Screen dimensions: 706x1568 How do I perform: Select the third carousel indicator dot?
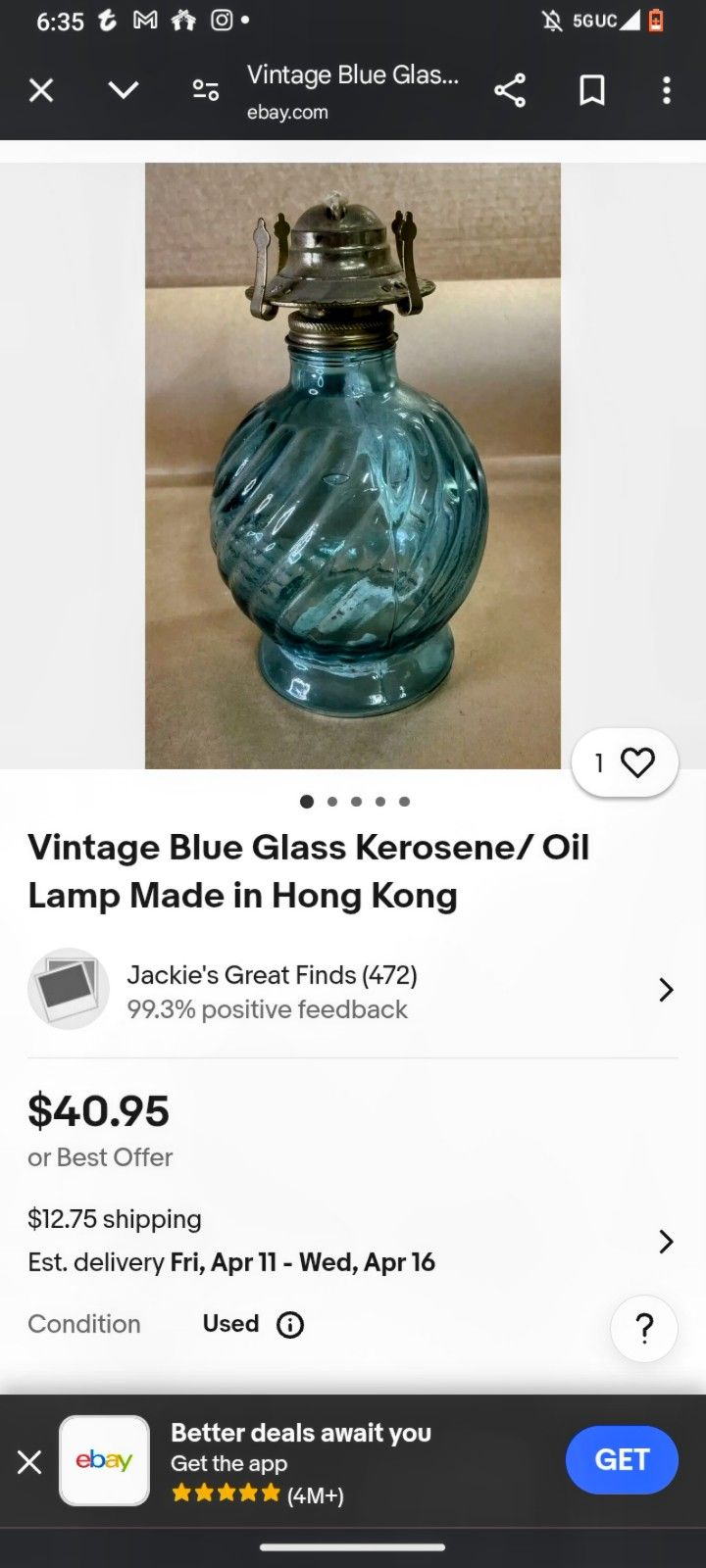356,801
